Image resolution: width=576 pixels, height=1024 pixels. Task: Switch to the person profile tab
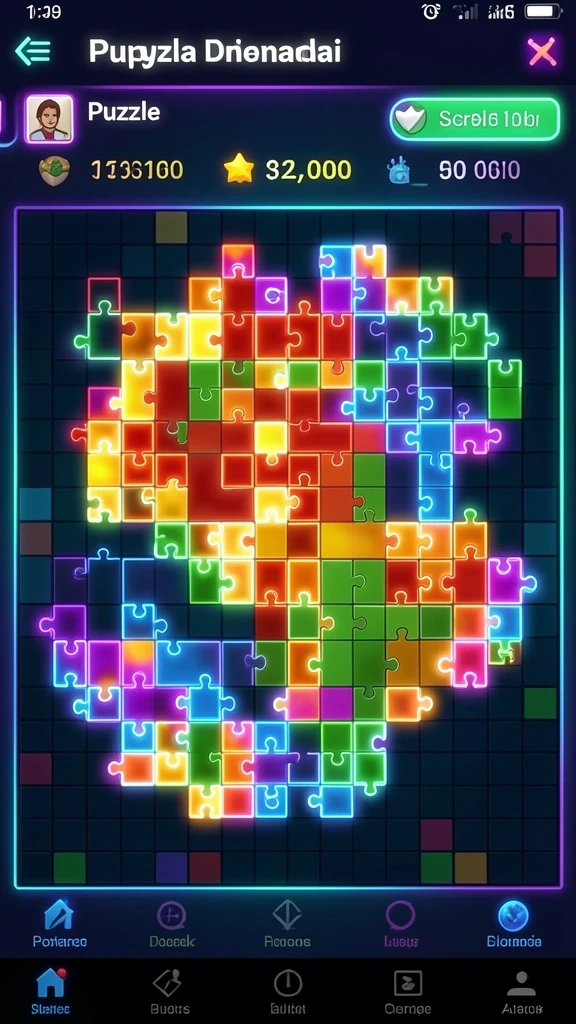click(x=521, y=984)
